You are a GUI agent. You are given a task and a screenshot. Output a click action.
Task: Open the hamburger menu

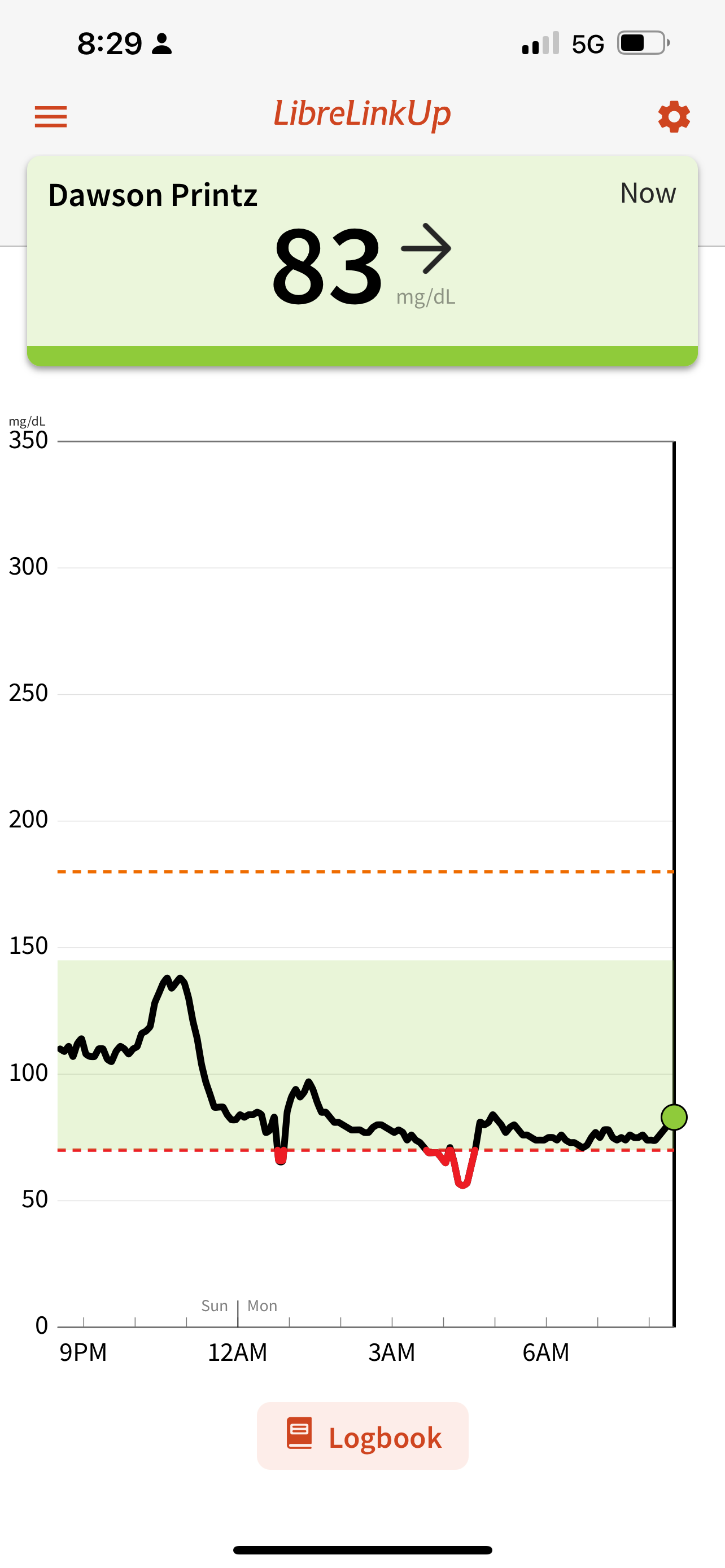click(x=50, y=116)
